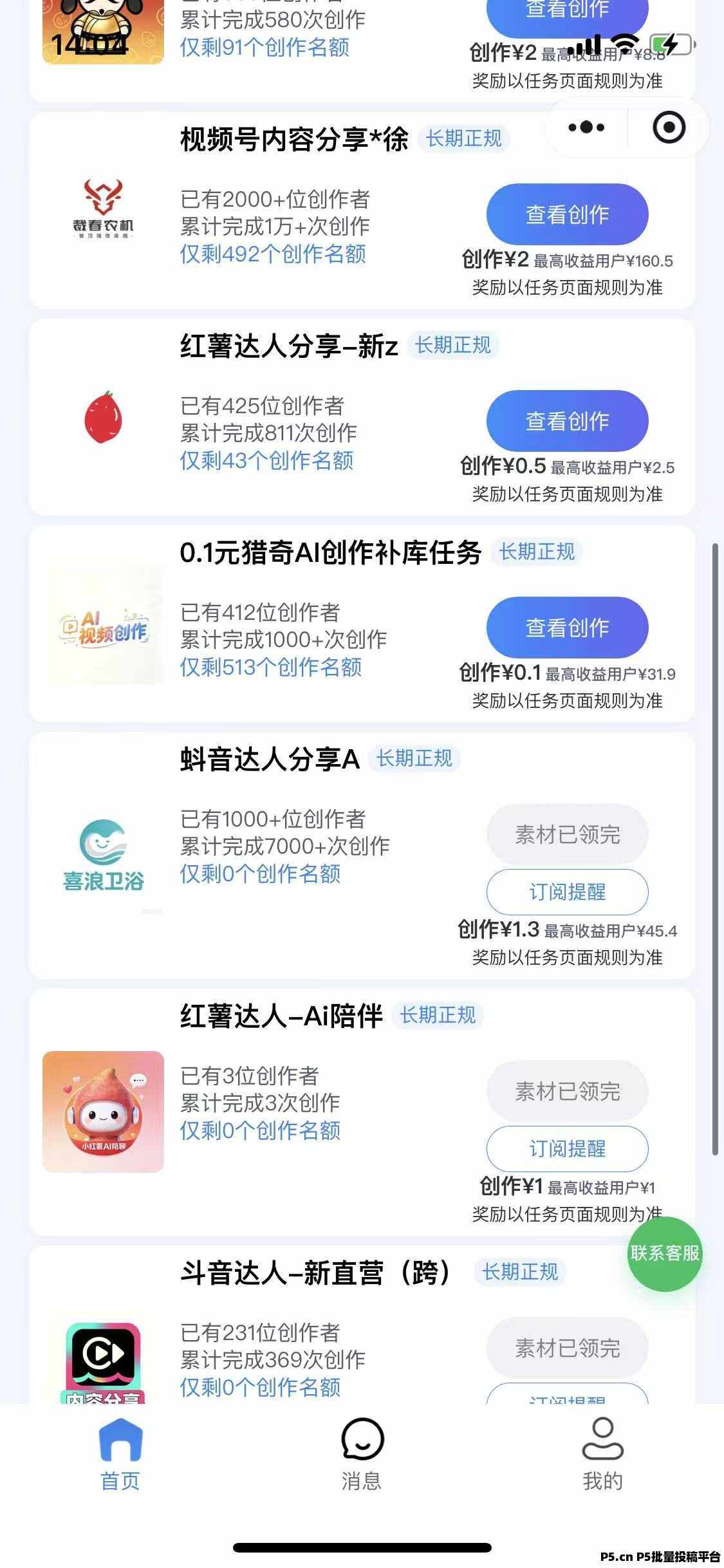The height and width of the screenshot is (1568, 724).
Task: Open the mini program three-dot menu
Action: [586, 127]
